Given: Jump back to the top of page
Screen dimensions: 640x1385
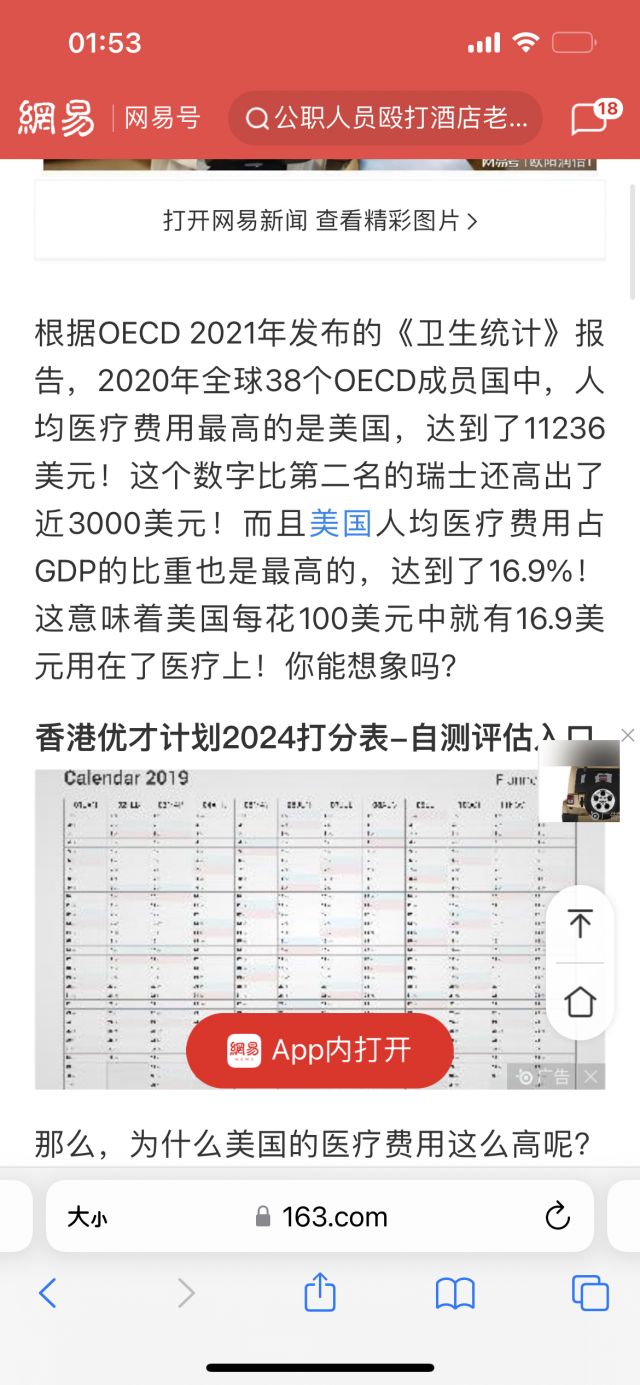Looking at the screenshot, I should point(580,924).
